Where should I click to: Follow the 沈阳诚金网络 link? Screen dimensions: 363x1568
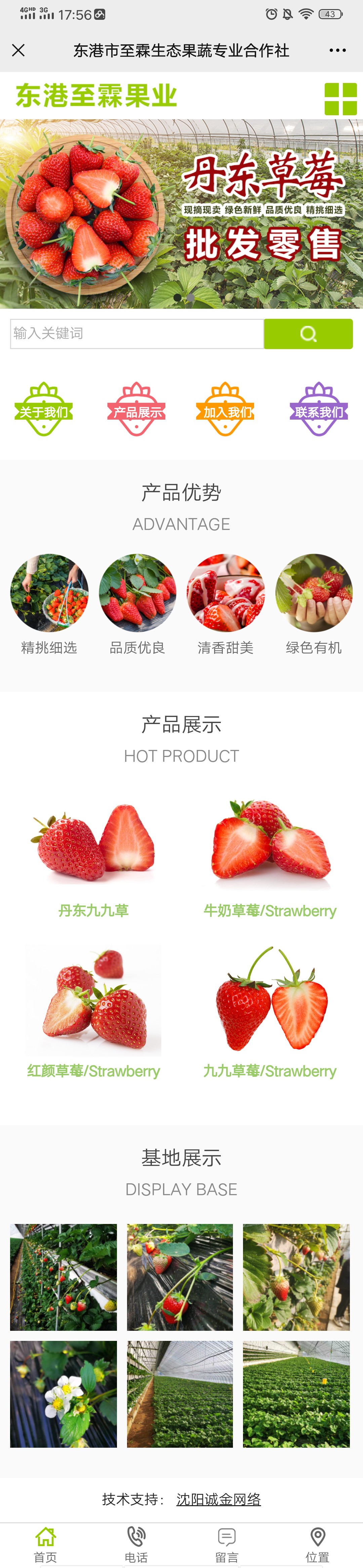click(x=219, y=1498)
